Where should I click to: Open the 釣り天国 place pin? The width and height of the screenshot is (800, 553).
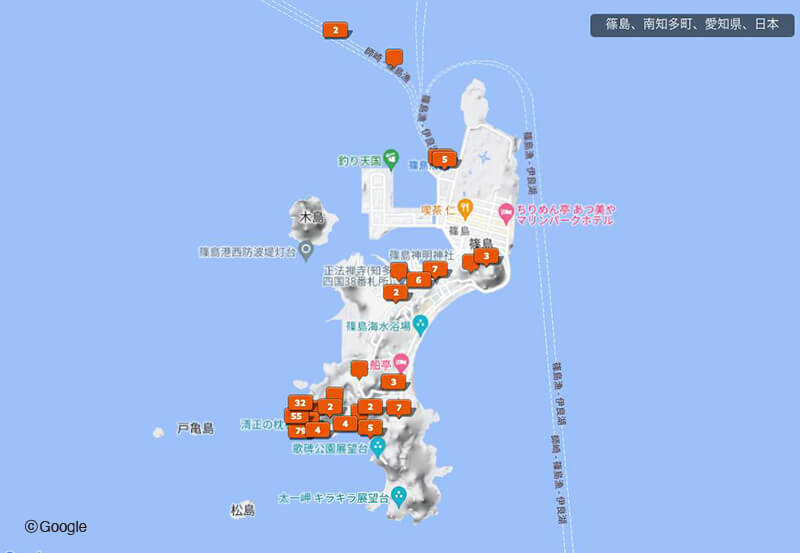click(391, 157)
